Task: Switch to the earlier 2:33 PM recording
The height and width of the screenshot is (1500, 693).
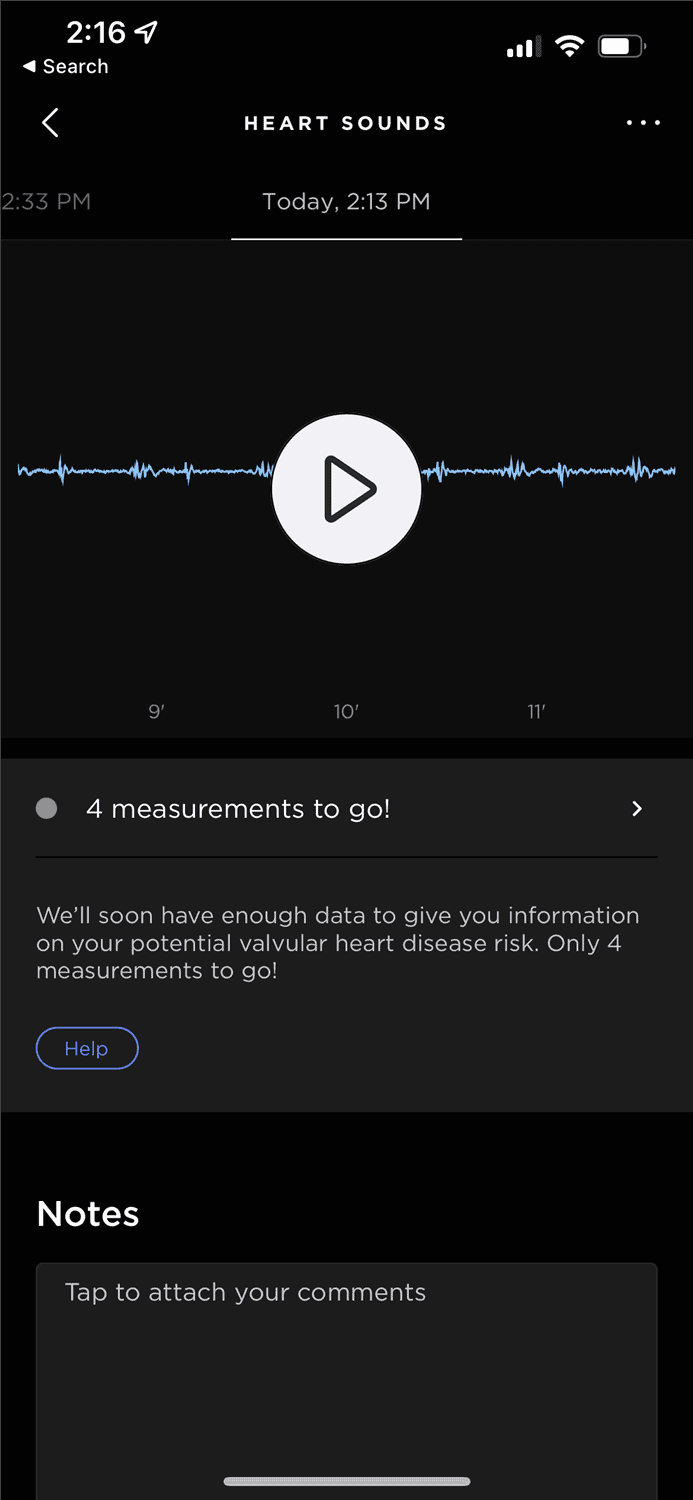Action: (46, 202)
